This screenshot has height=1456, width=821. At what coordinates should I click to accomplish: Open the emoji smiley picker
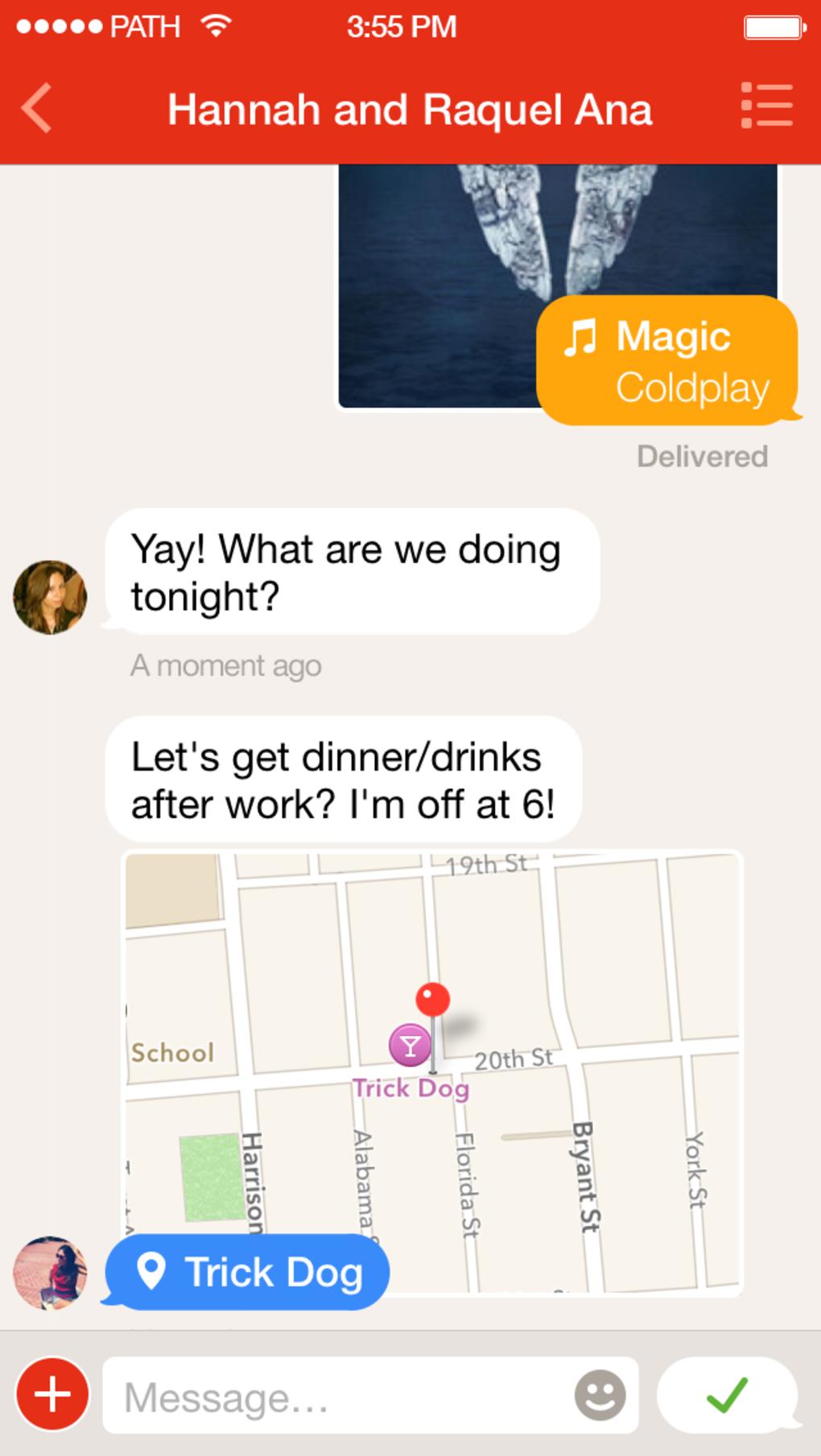(x=600, y=1395)
